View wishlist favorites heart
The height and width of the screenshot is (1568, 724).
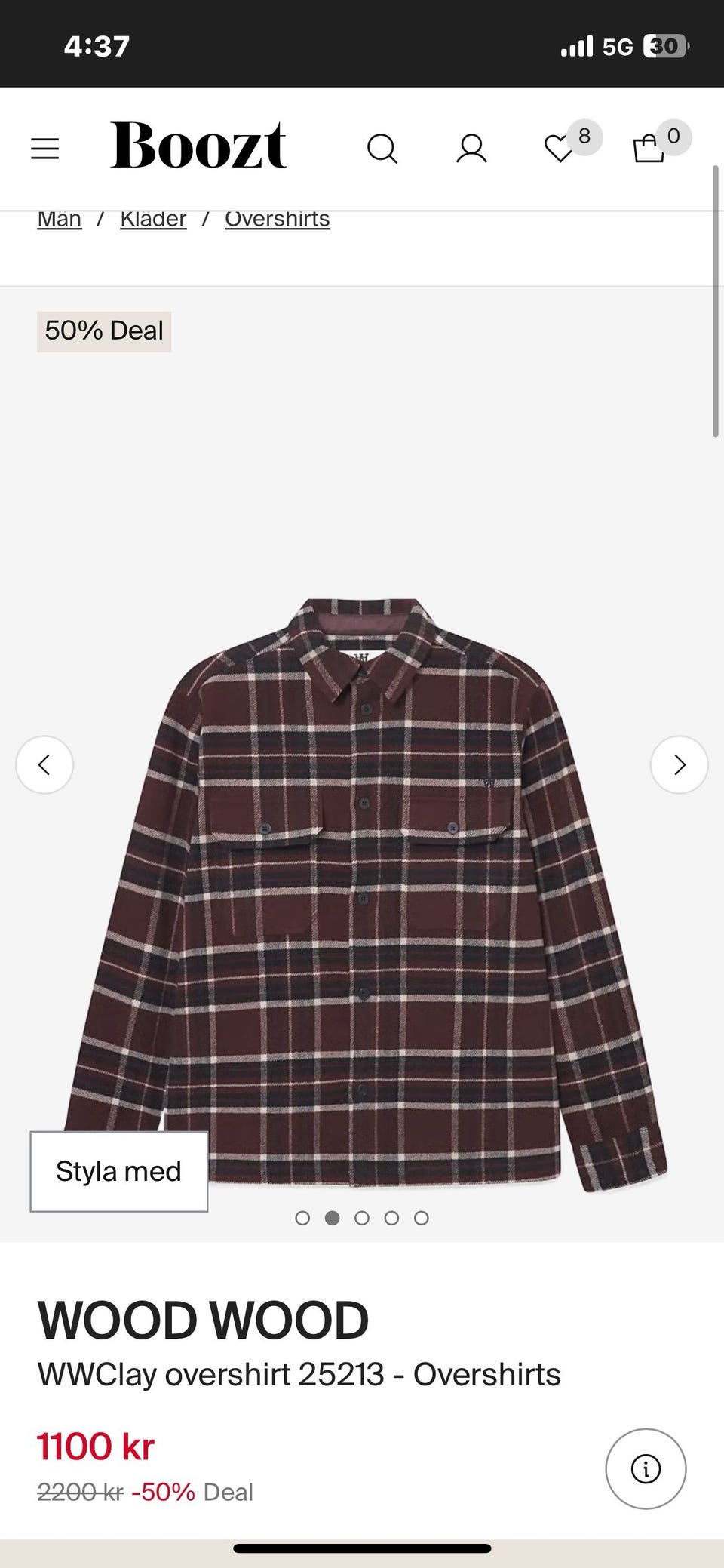pos(560,149)
